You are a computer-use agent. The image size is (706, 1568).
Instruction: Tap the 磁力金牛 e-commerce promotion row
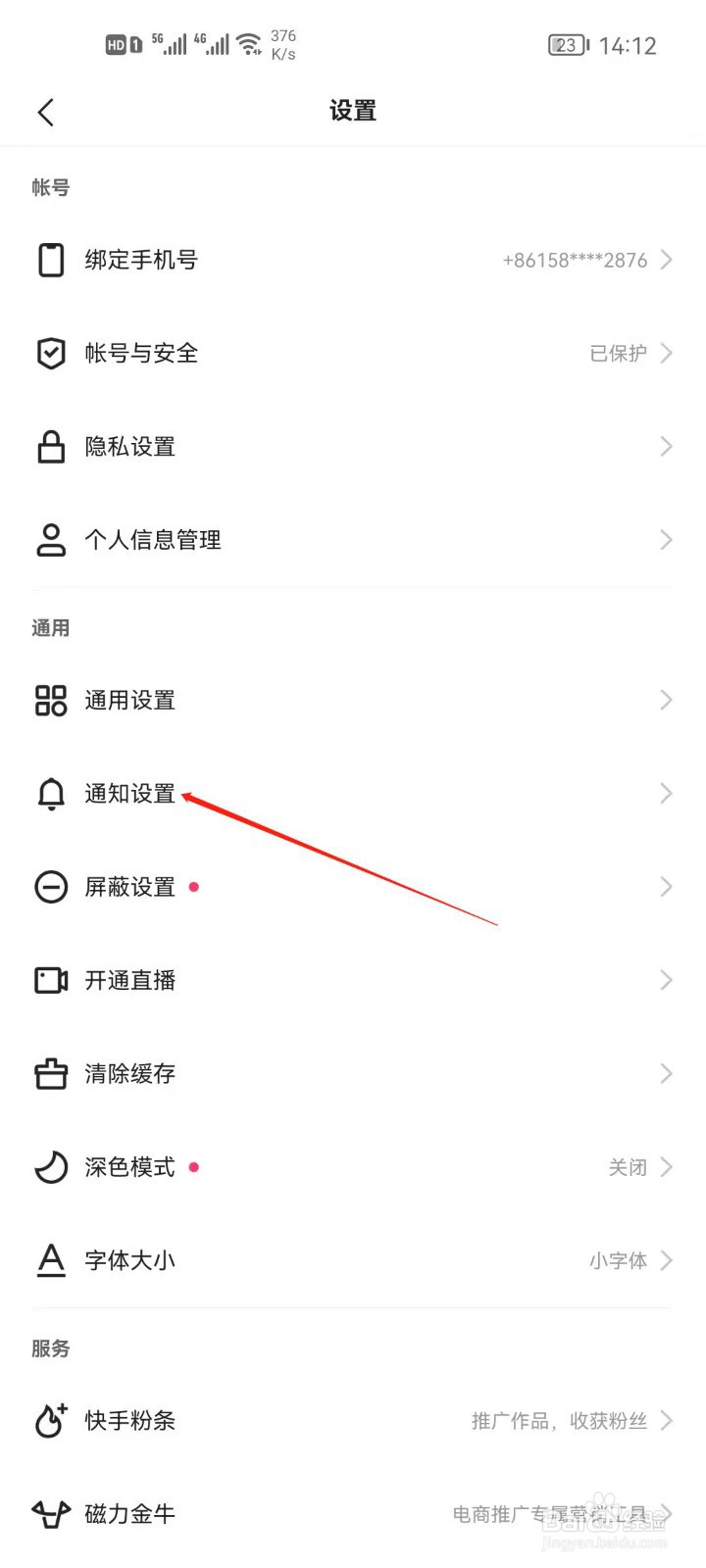353,1514
